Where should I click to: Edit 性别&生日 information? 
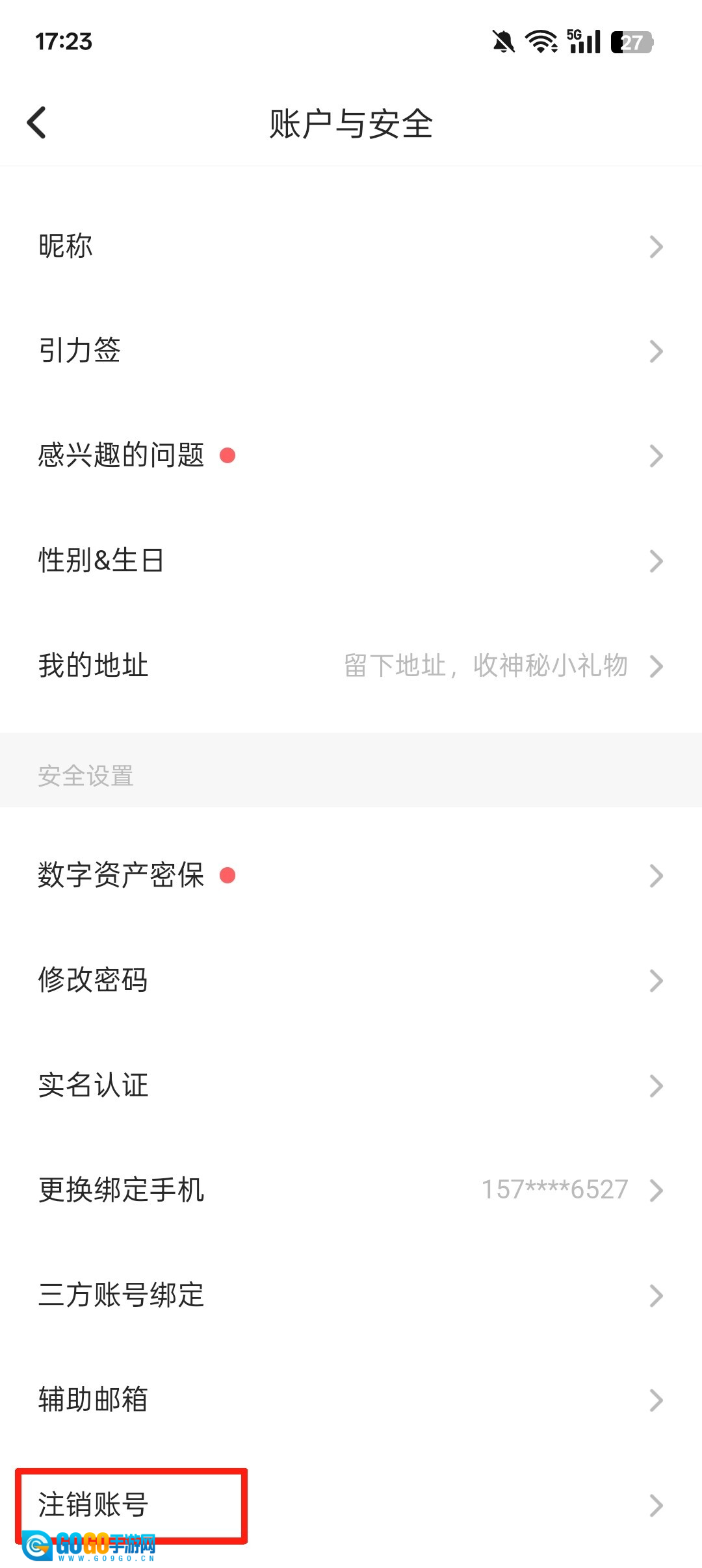(351, 561)
